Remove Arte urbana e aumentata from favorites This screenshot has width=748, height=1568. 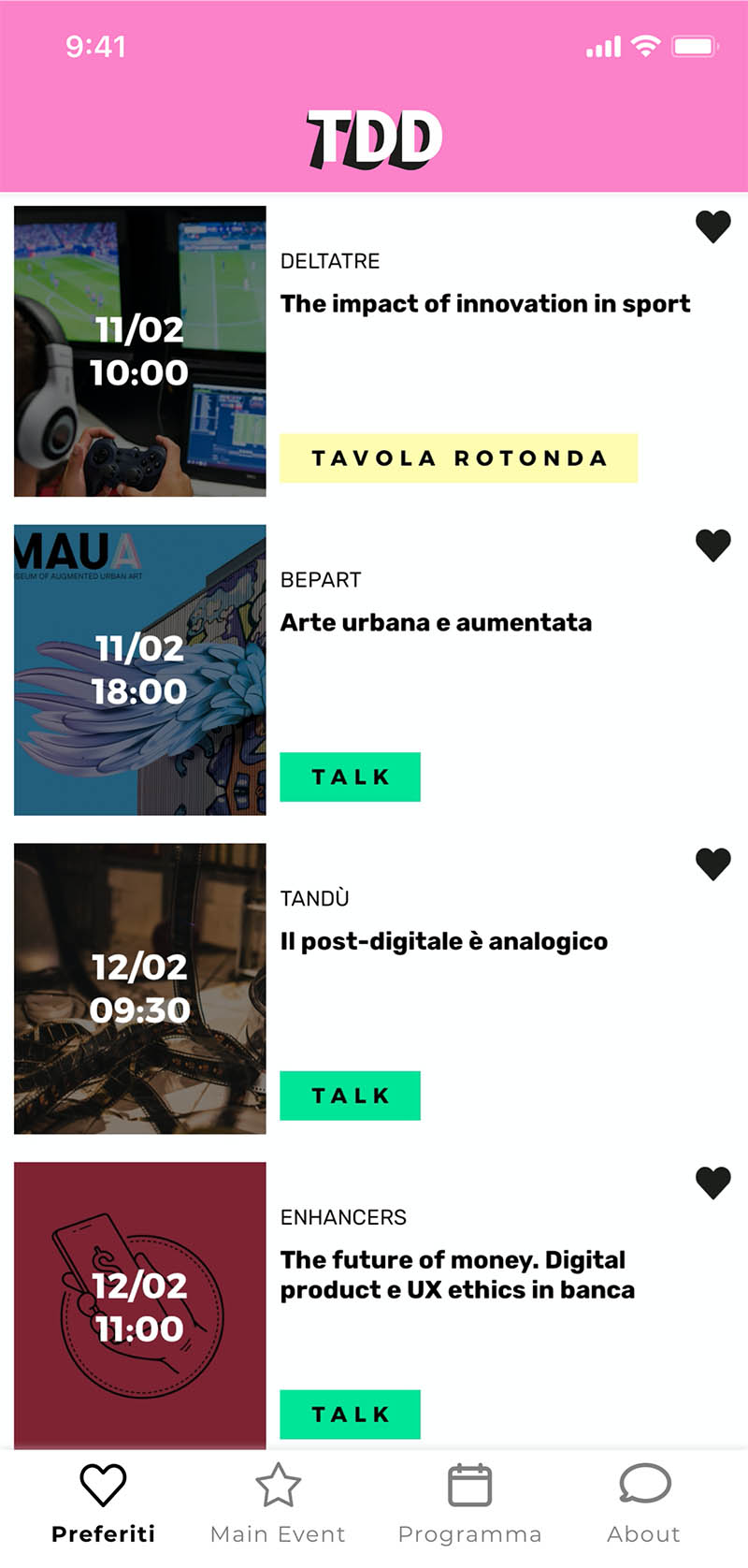pos(712,545)
